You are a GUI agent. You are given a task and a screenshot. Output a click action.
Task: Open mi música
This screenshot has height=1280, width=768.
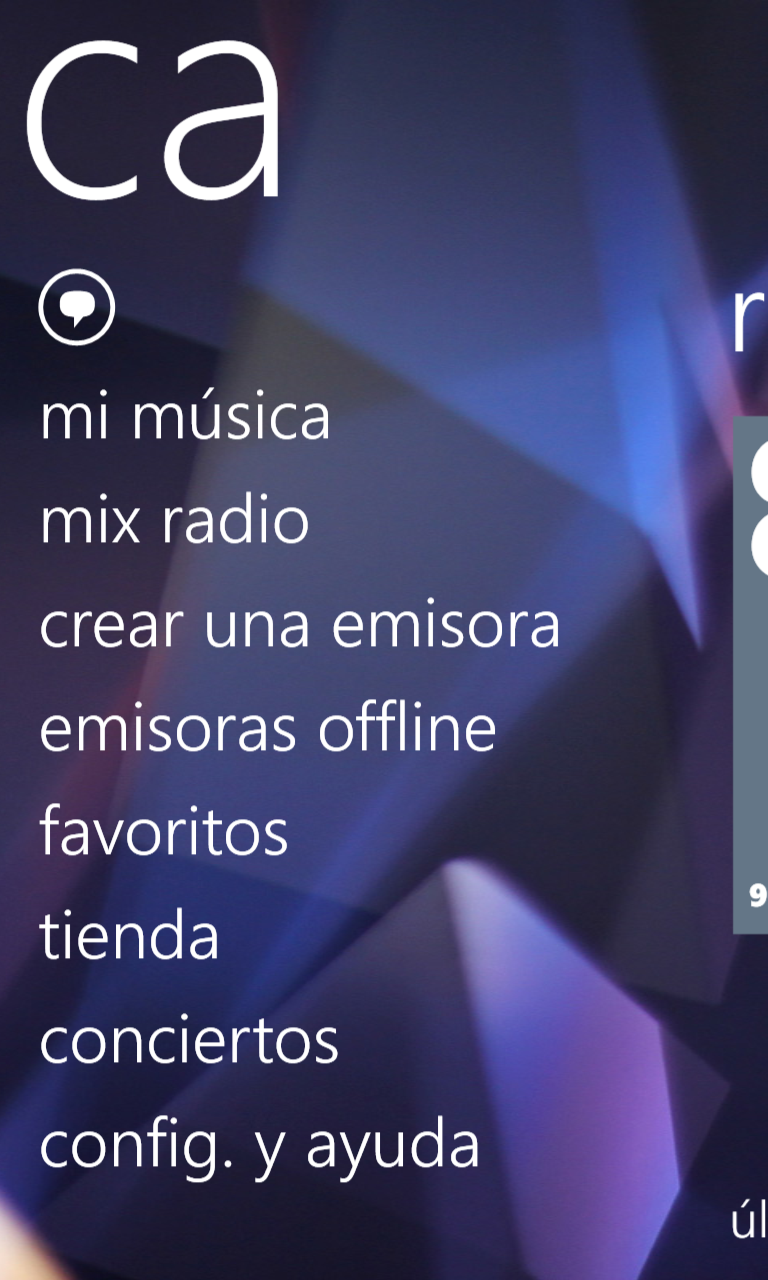[x=185, y=418]
